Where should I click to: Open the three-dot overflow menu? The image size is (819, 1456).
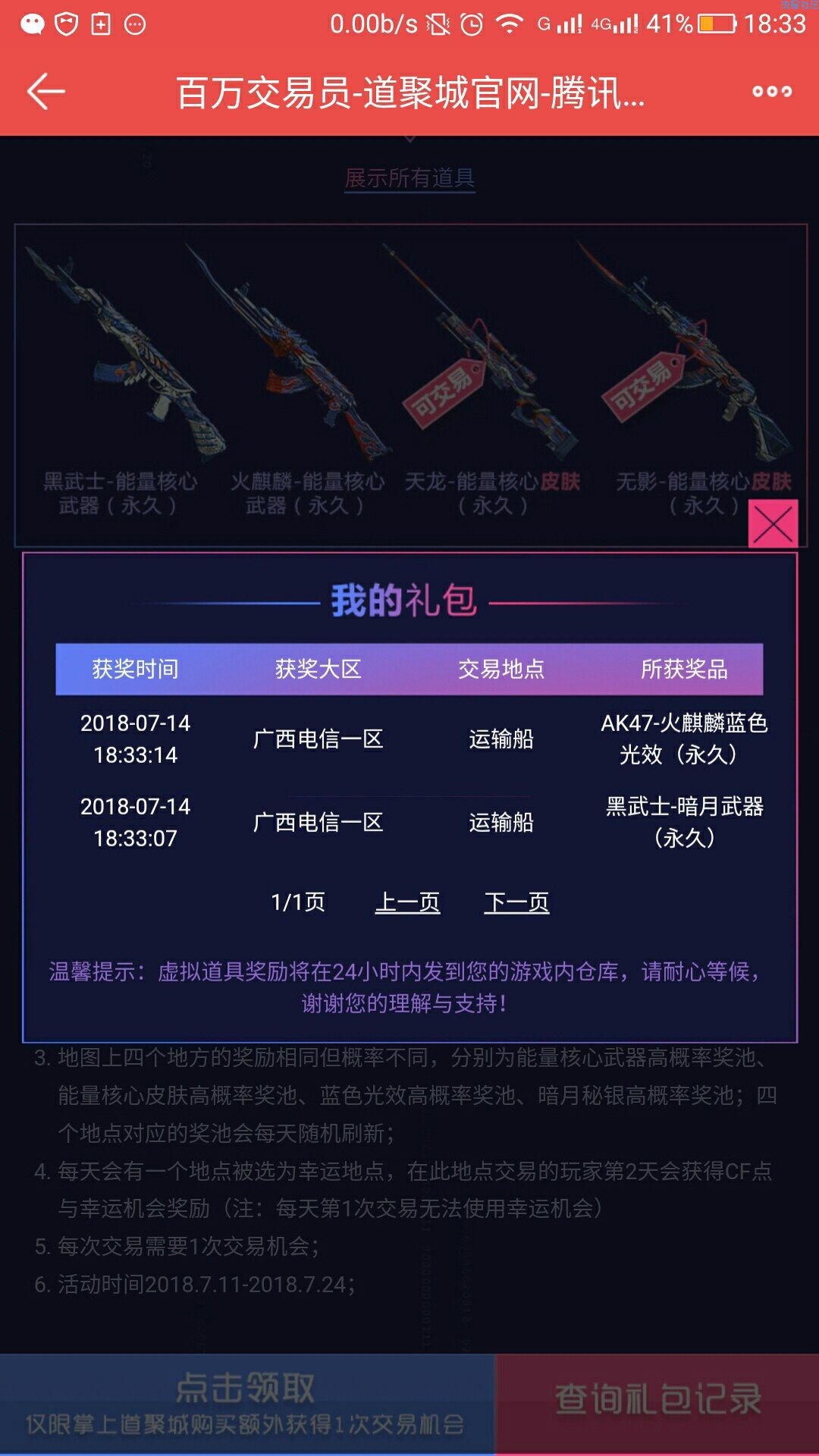[771, 93]
